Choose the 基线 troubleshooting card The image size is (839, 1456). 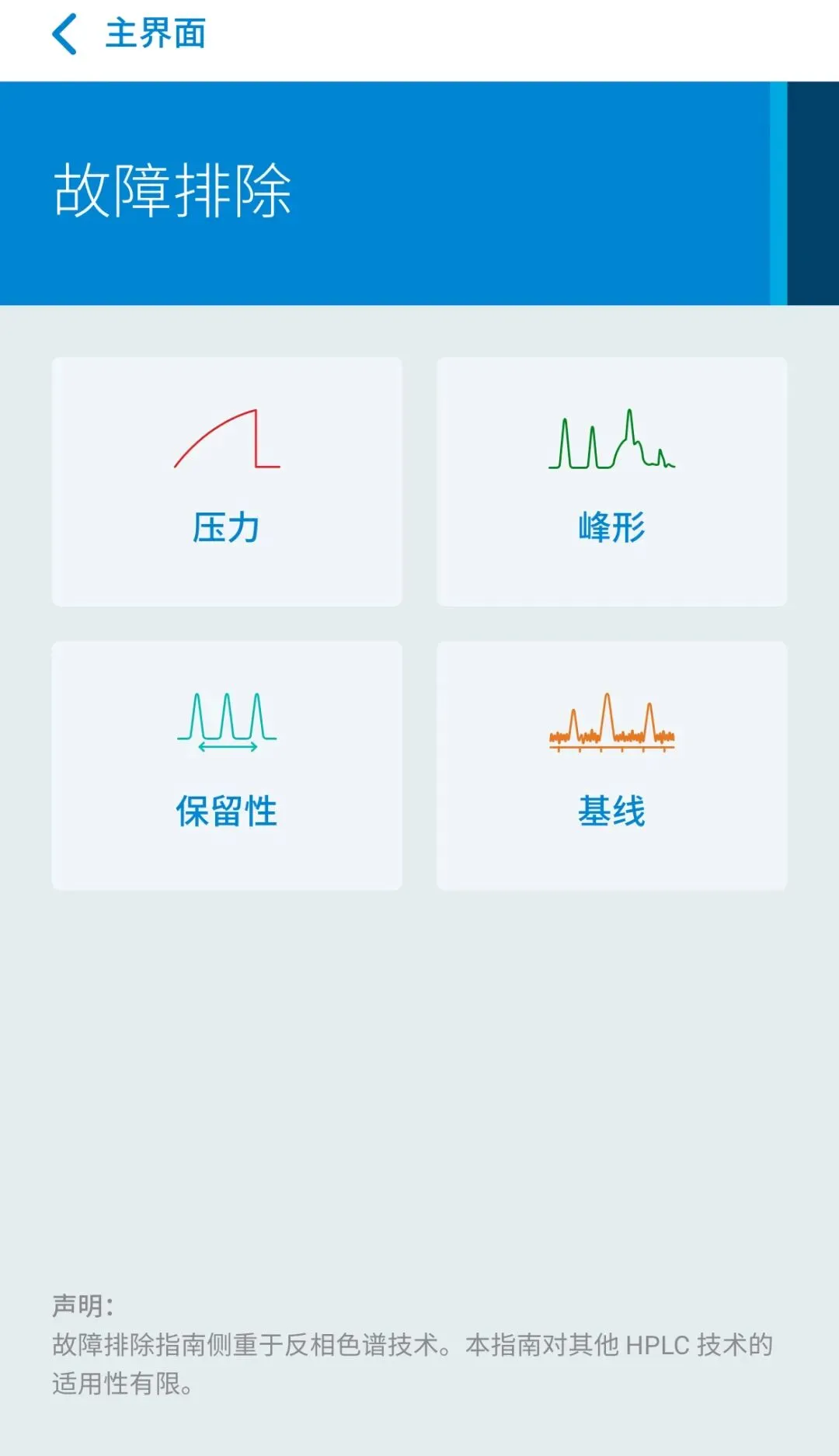611,765
